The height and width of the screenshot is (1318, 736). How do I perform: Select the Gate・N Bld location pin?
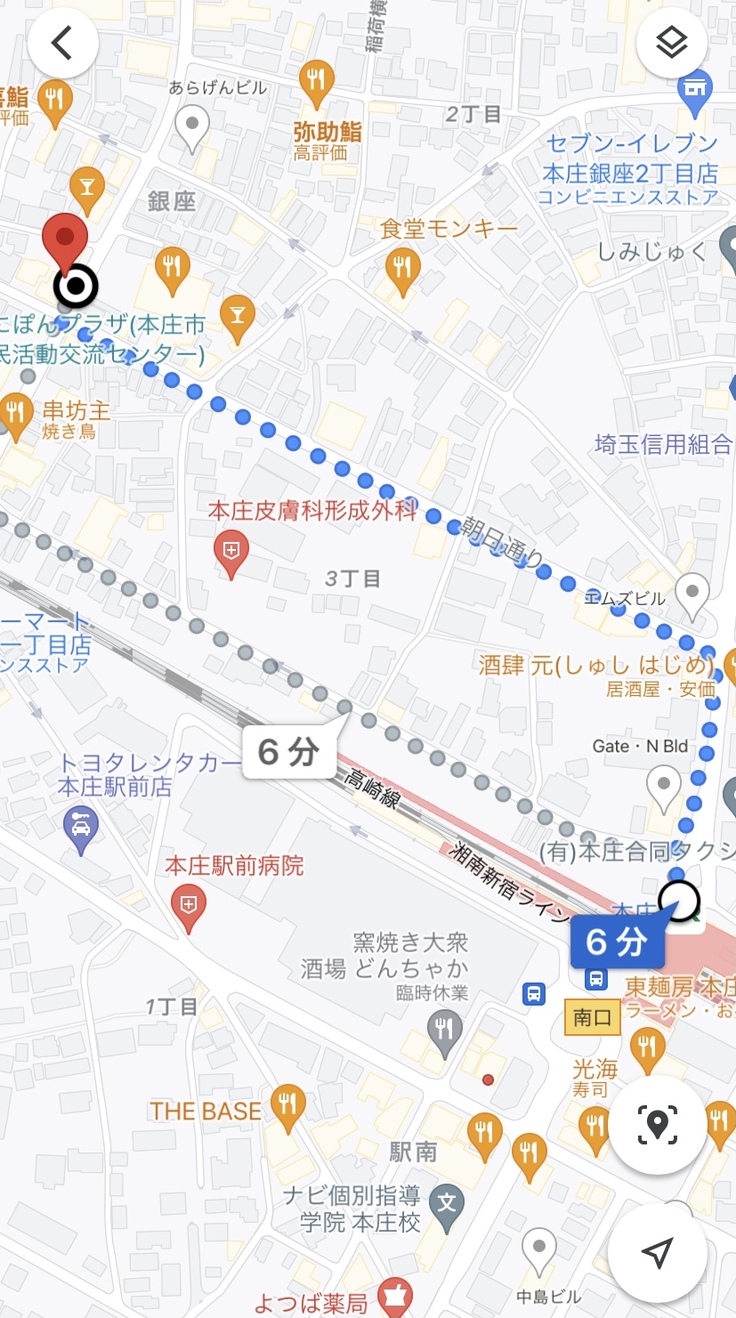[x=664, y=786]
